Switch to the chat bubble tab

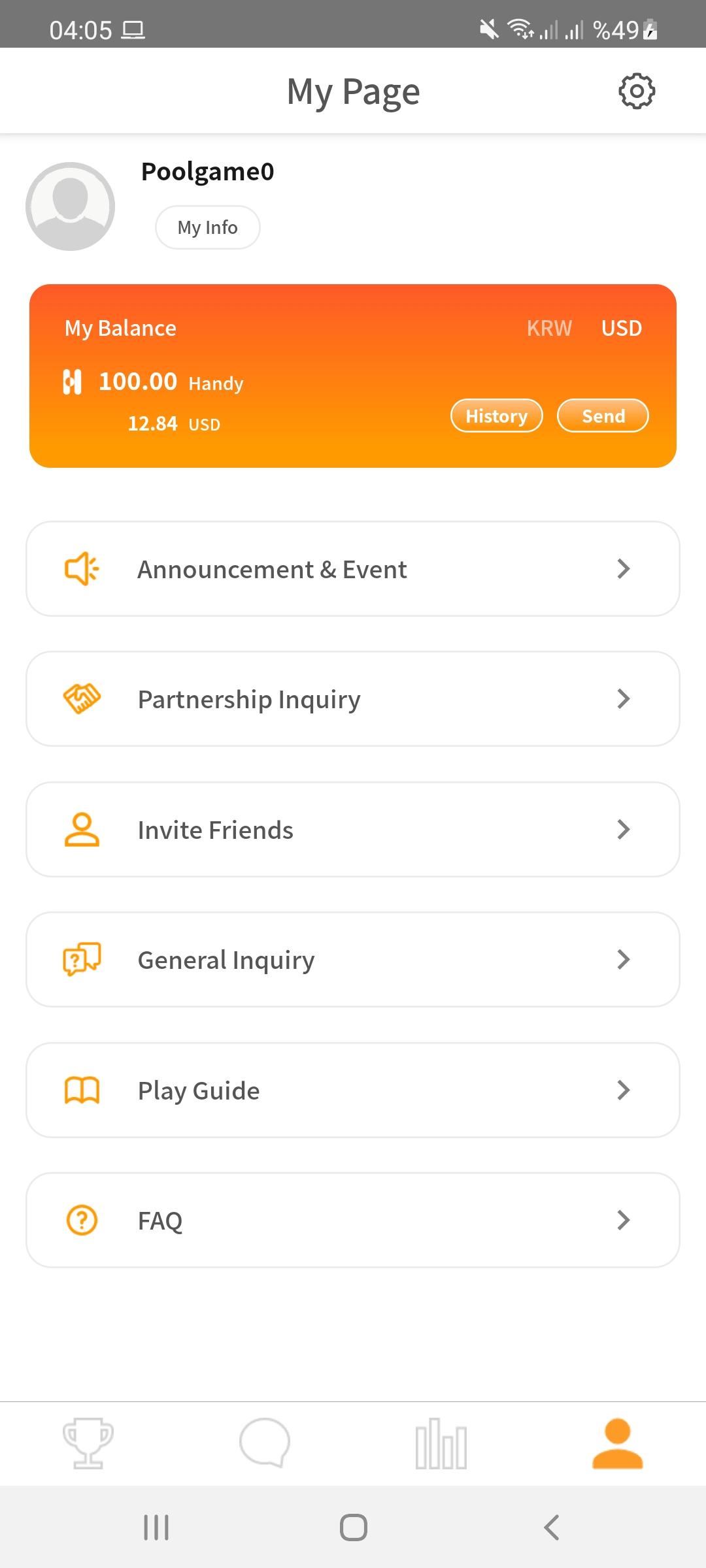pos(265,1443)
